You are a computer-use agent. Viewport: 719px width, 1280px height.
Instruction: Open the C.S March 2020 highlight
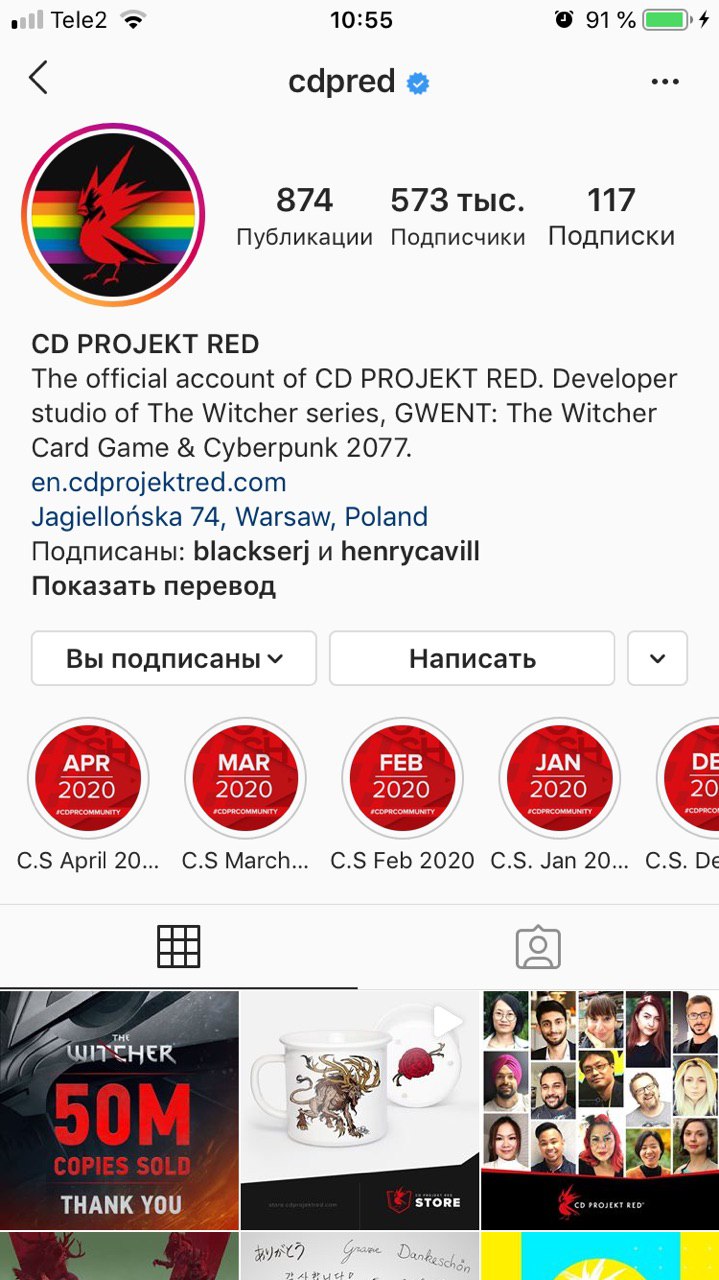245,779
